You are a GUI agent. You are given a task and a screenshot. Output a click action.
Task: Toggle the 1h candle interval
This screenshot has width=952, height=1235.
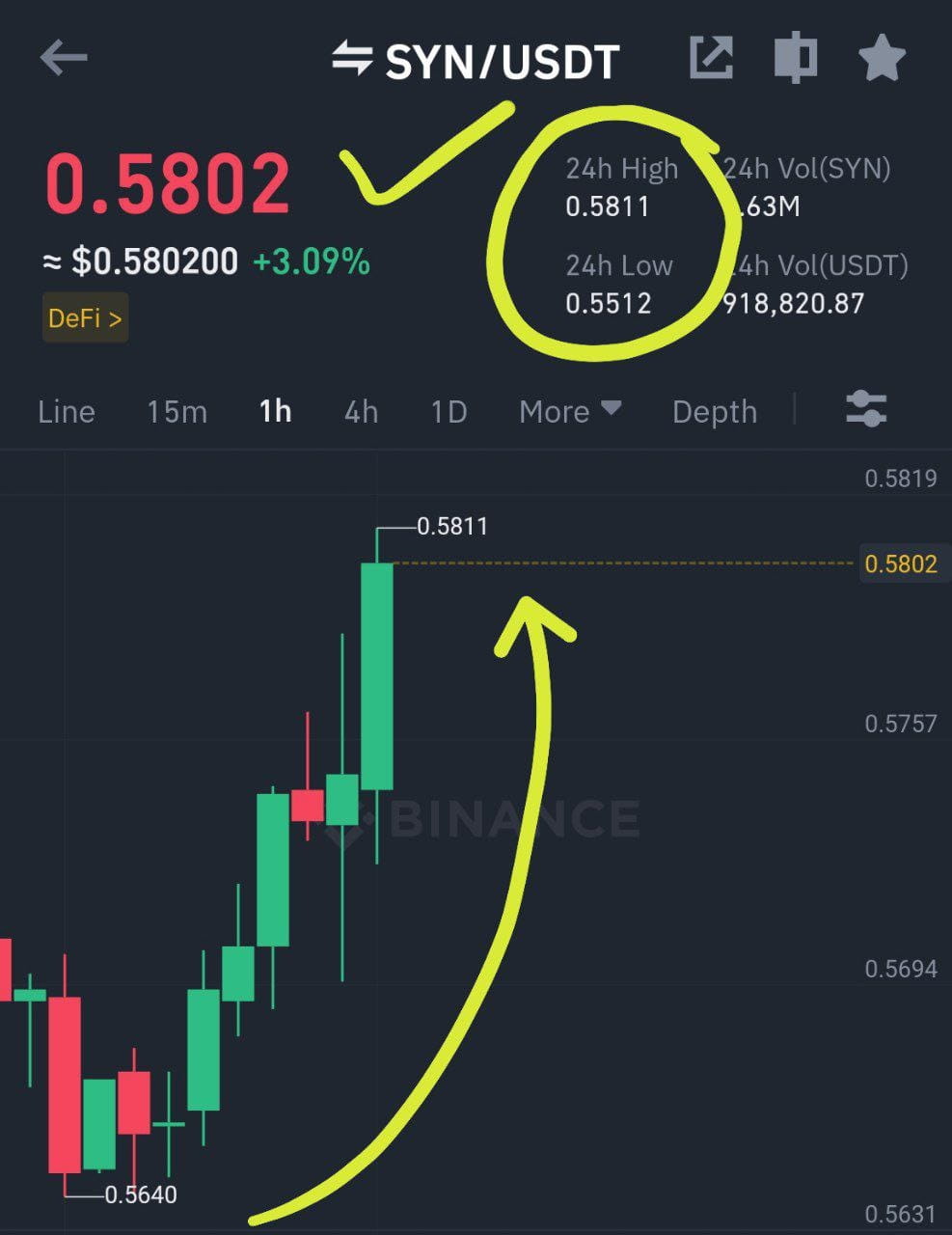click(x=273, y=411)
